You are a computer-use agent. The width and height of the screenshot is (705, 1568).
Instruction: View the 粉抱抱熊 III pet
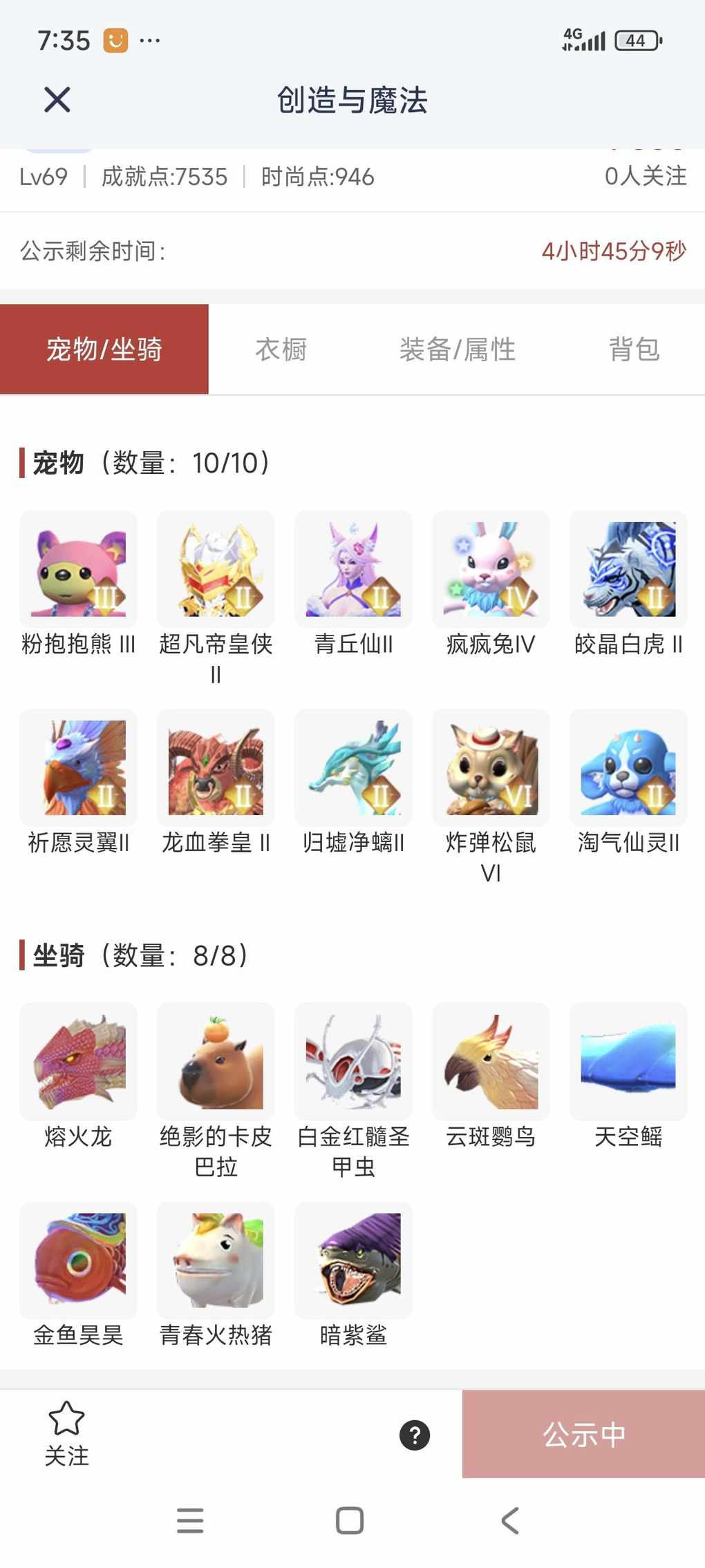[78, 569]
